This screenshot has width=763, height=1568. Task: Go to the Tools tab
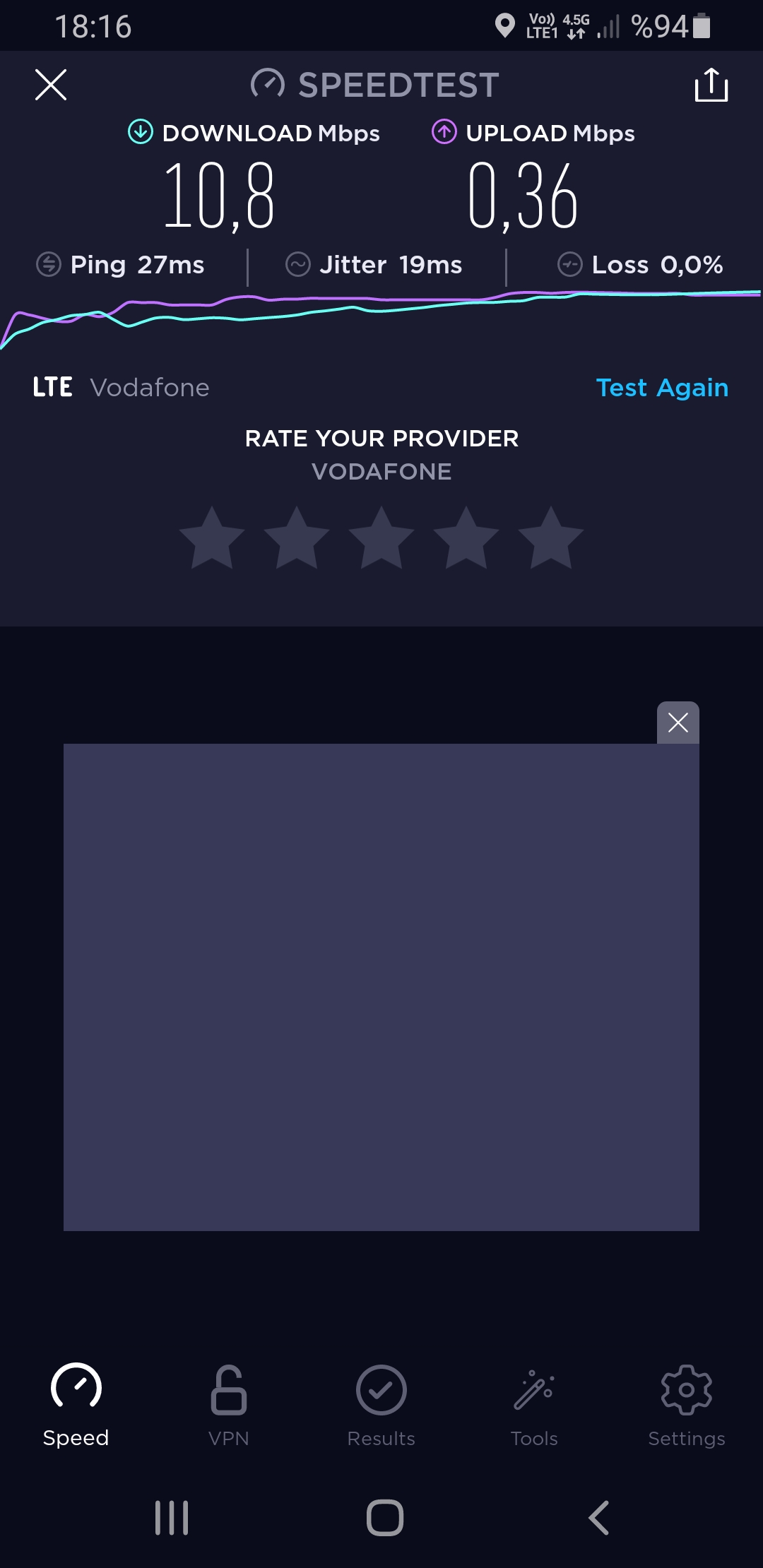pos(534,1406)
